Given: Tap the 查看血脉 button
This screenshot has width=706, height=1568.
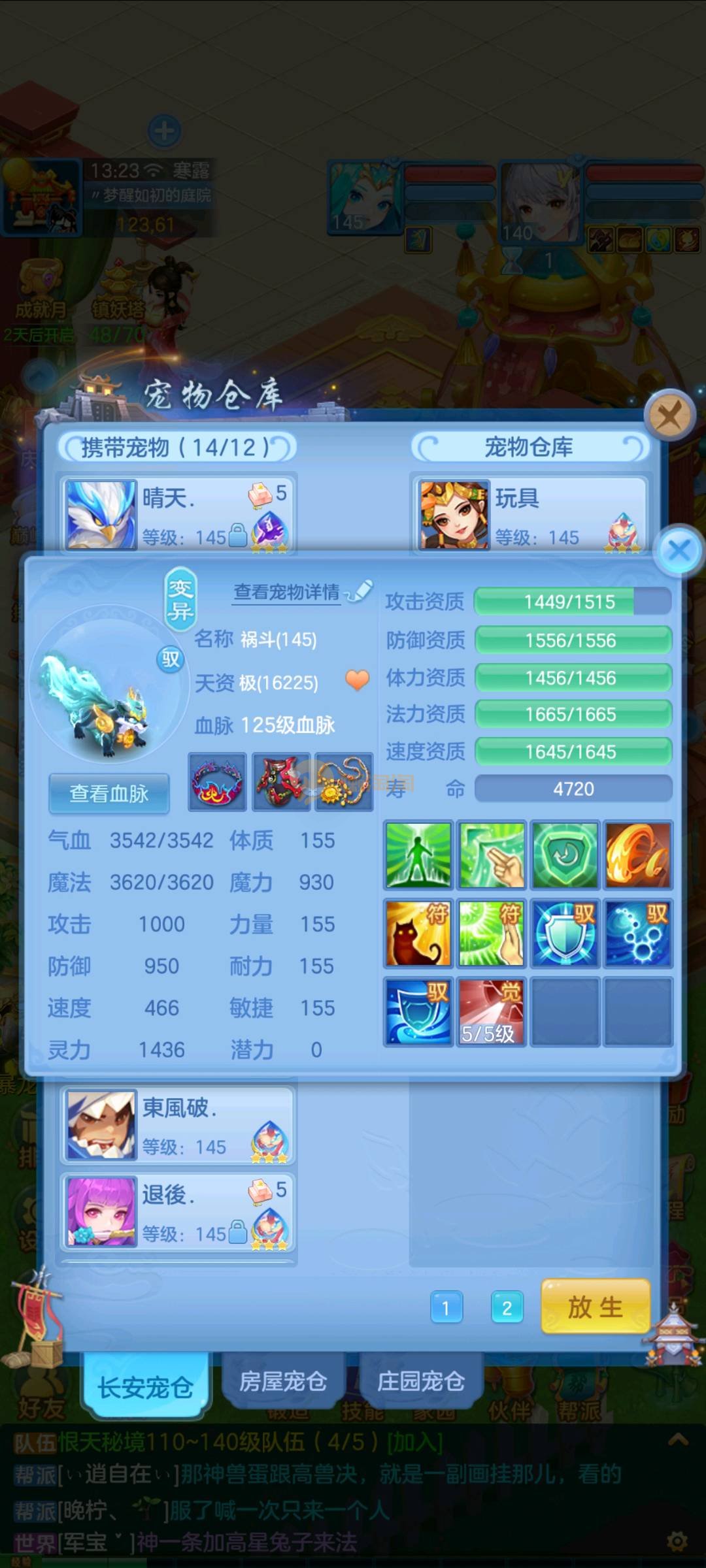Looking at the screenshot, I should point(109,793).
